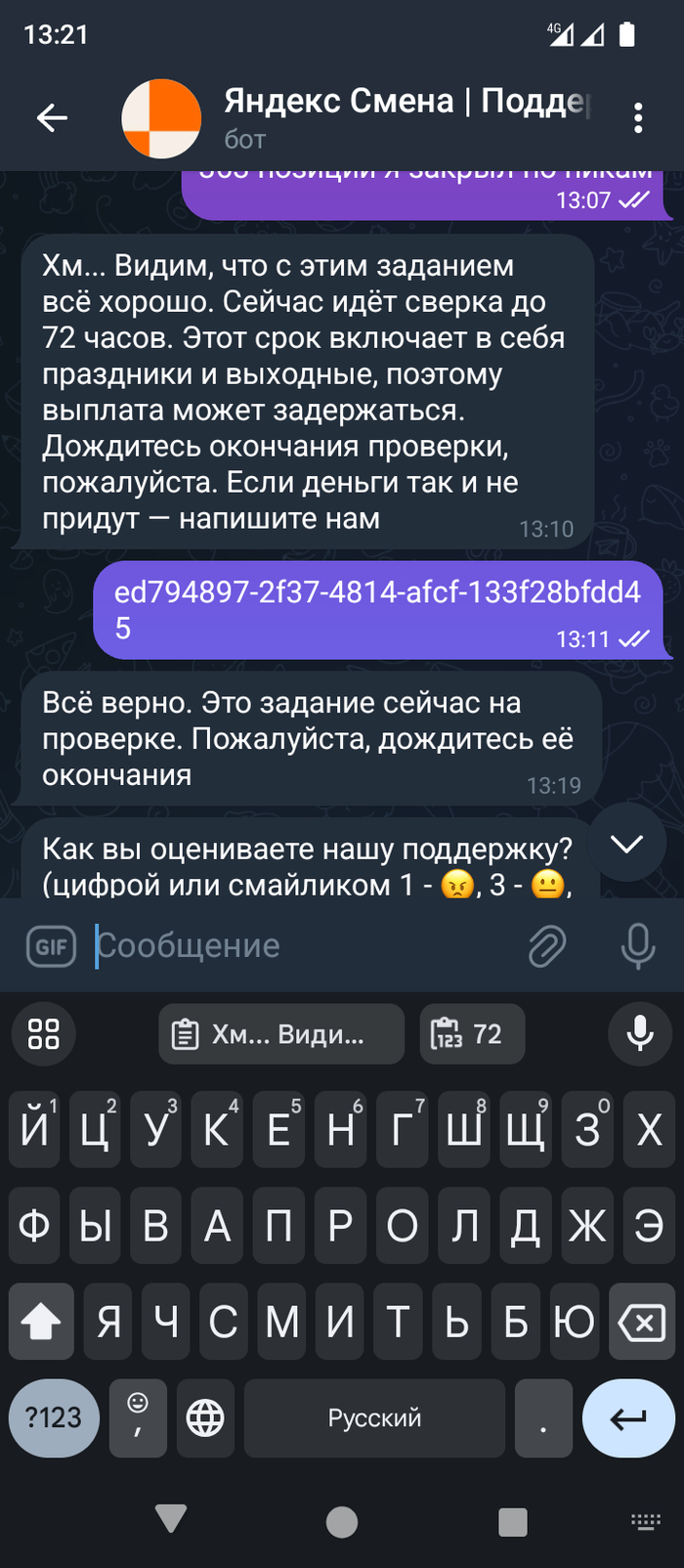Switch keyboard to ?123 symbols

pyautogui.click(x=54, y=1417)
